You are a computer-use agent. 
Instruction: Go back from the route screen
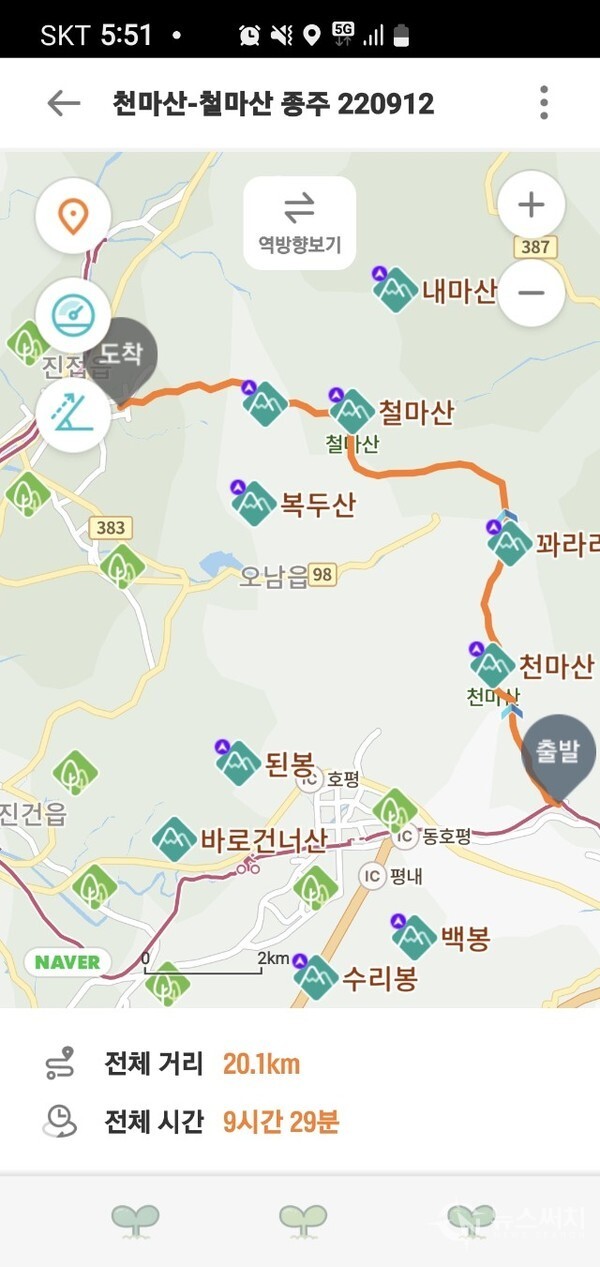coord(63,103)
